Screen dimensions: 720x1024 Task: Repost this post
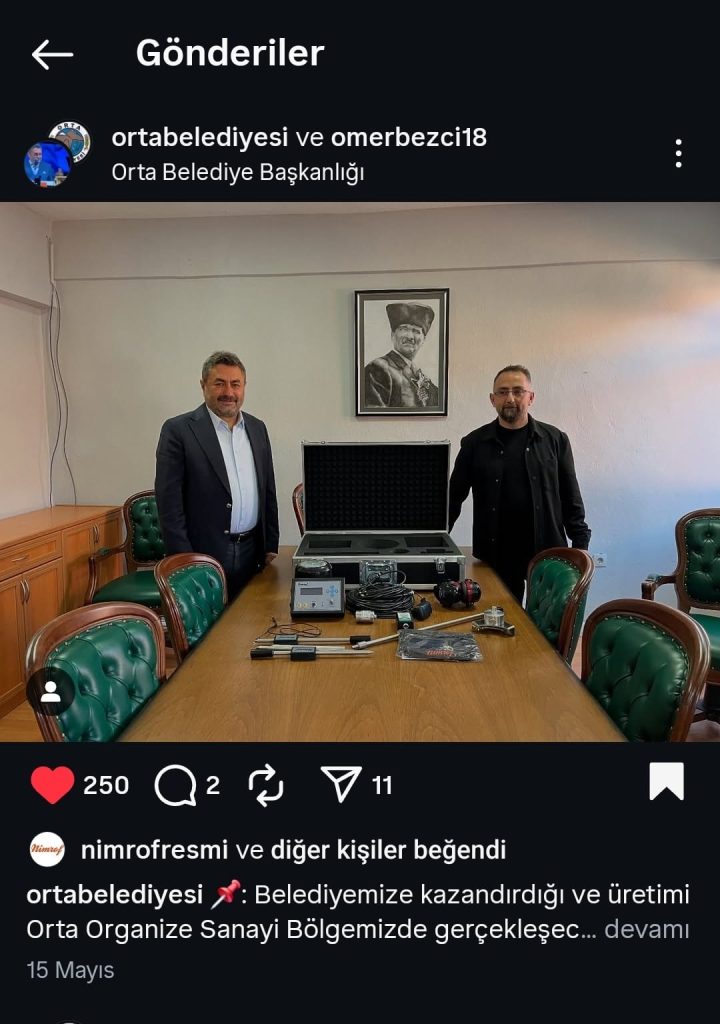(266, 785)
